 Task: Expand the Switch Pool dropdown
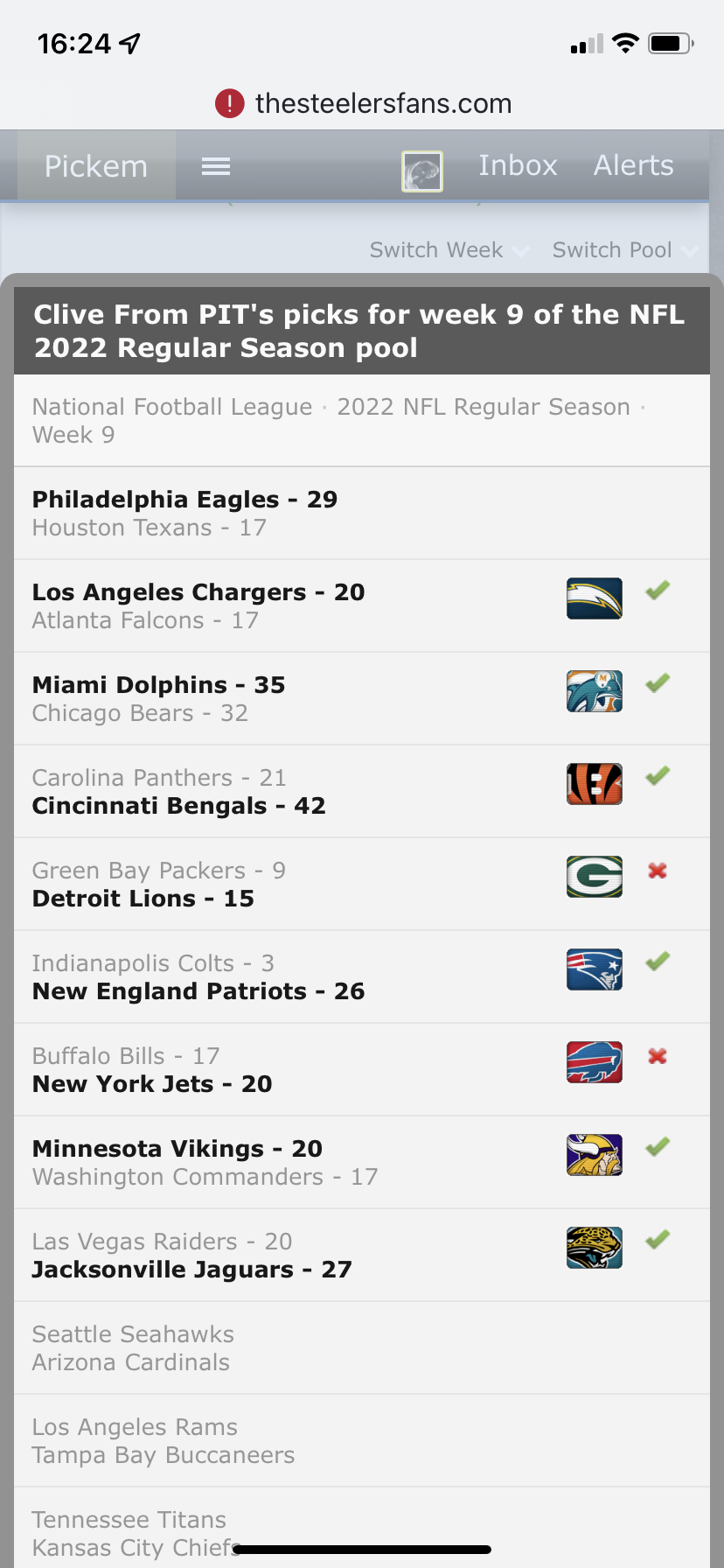(x=623, y=250)
